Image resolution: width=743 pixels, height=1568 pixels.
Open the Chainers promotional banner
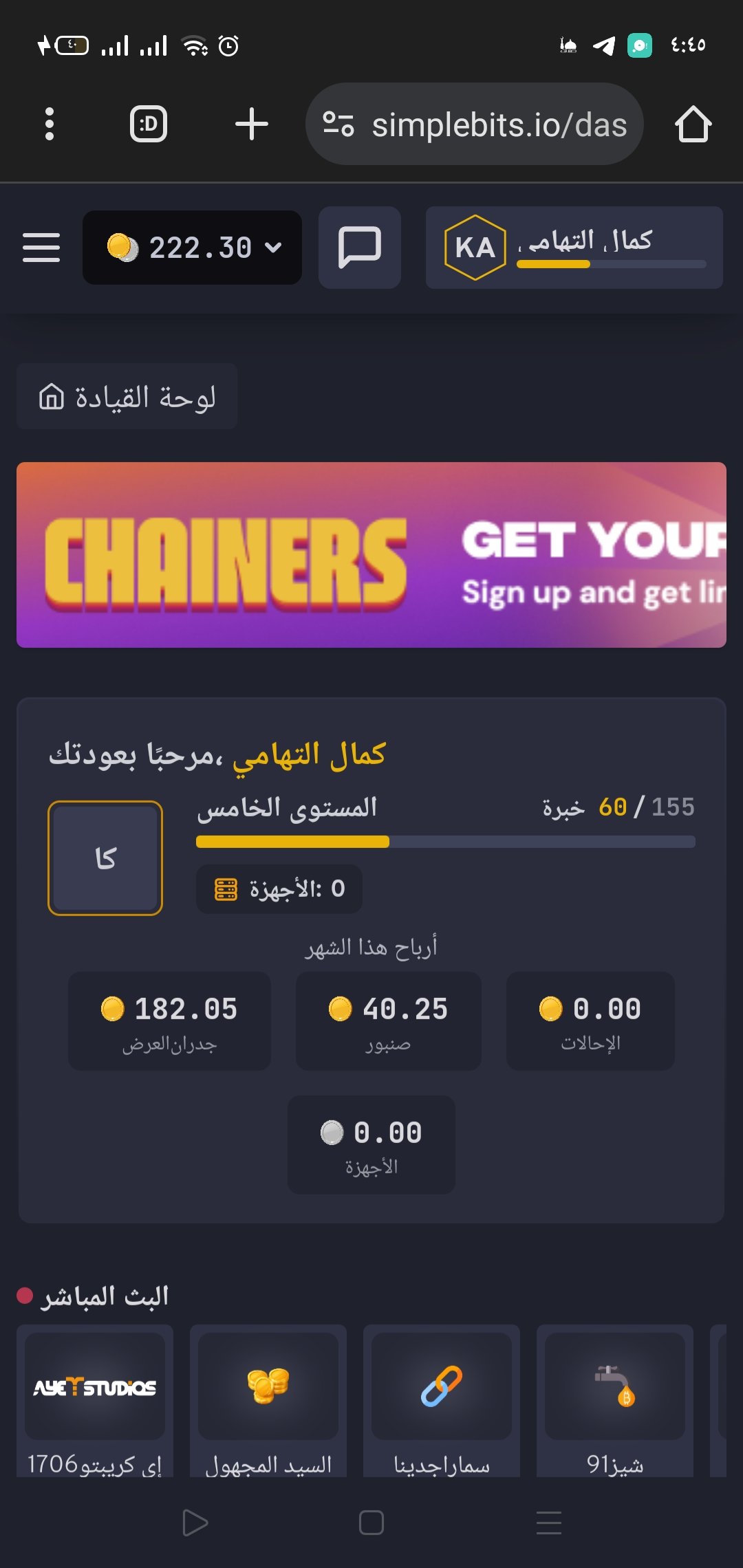[x=371, y=555]
